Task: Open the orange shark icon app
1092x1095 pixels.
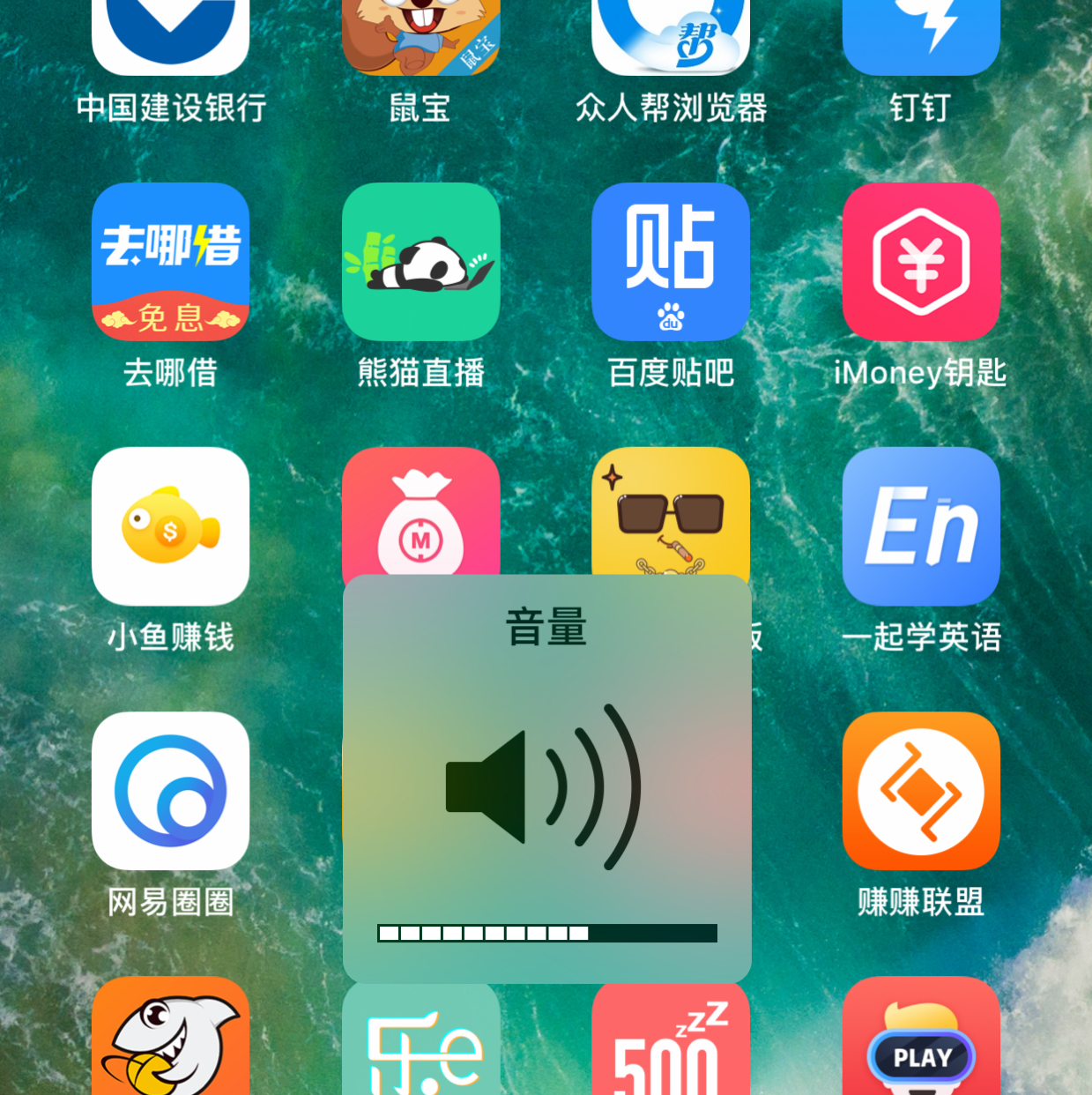Action: coord(170,1040)
